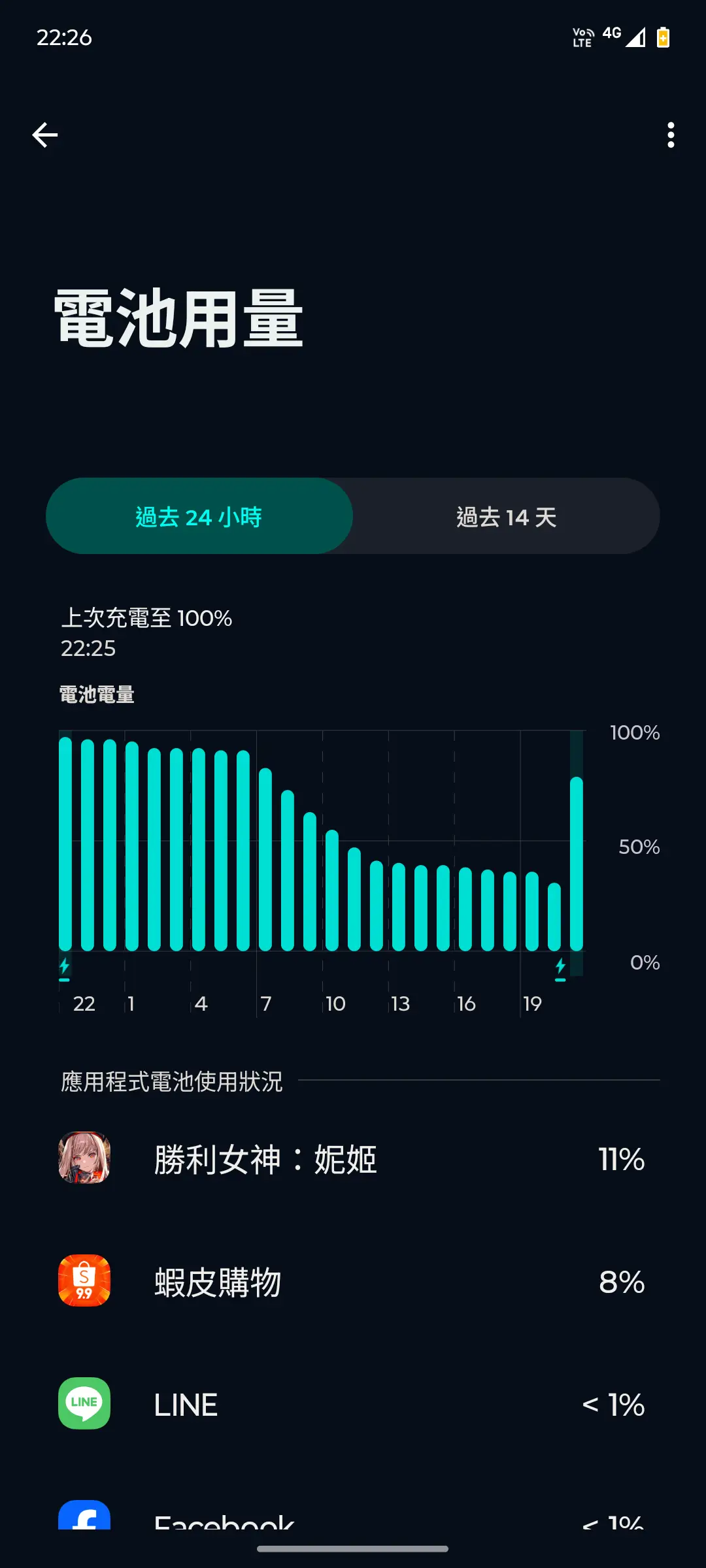Open battery usage for LINE
Viewport: 706px width, 1568px height.
click(x=353, y=1404)
